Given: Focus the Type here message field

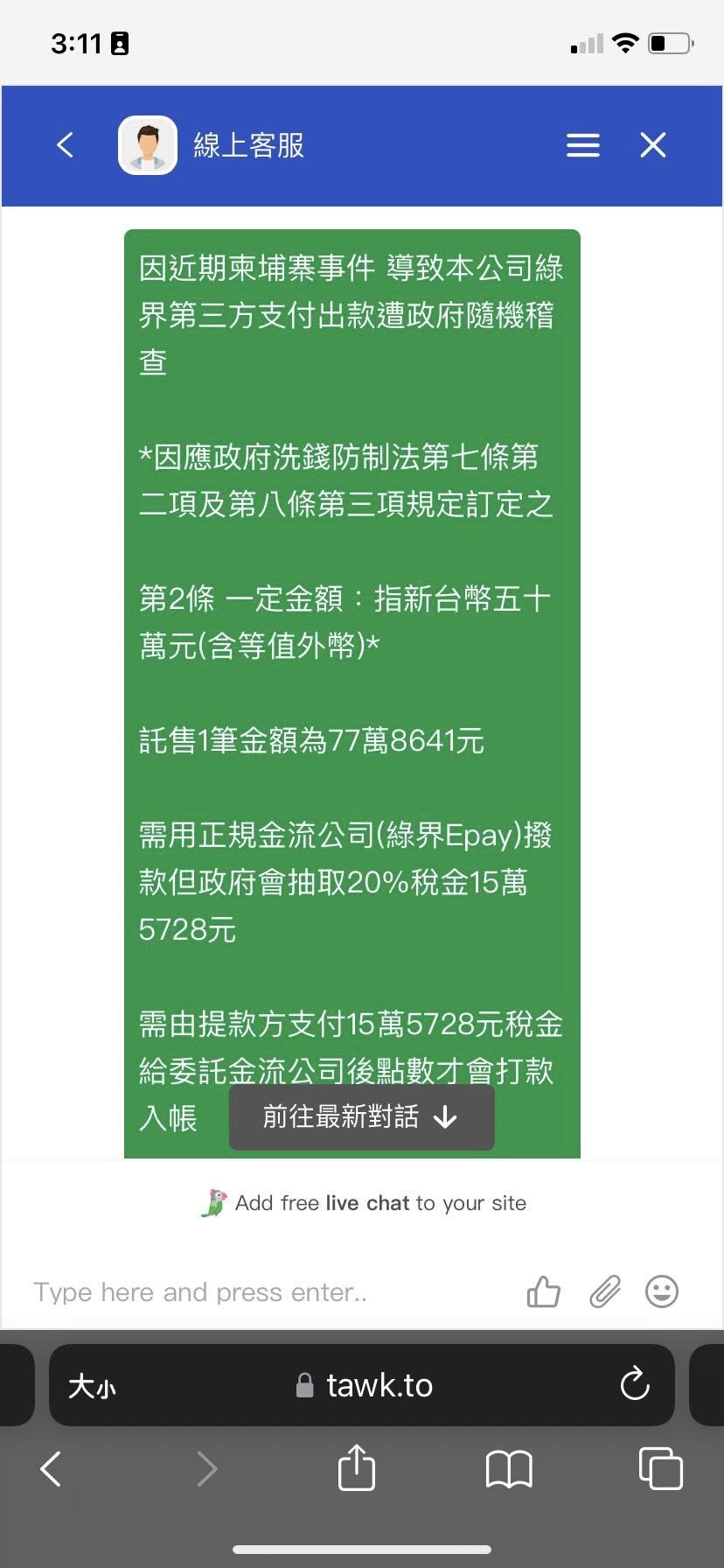Looking at the screenshot, I should pyautogui.click(x=262, y=1292).
